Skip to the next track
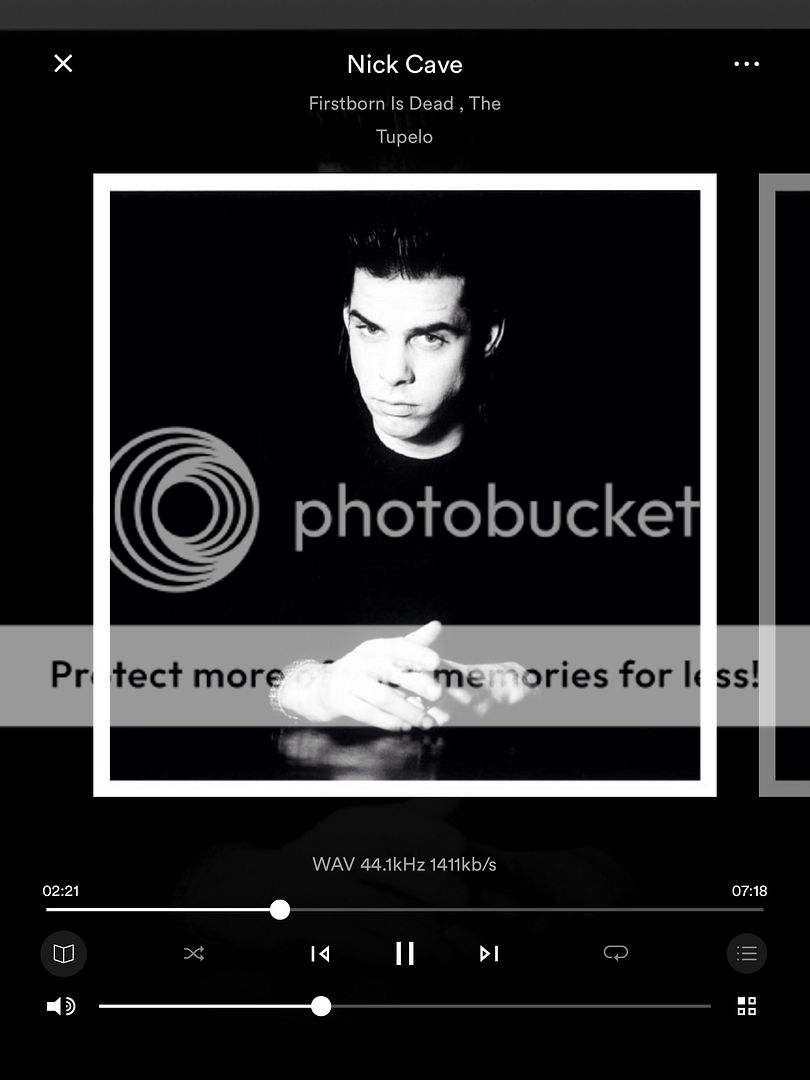This screenshot has width=810, height=1080. (489, 953)
